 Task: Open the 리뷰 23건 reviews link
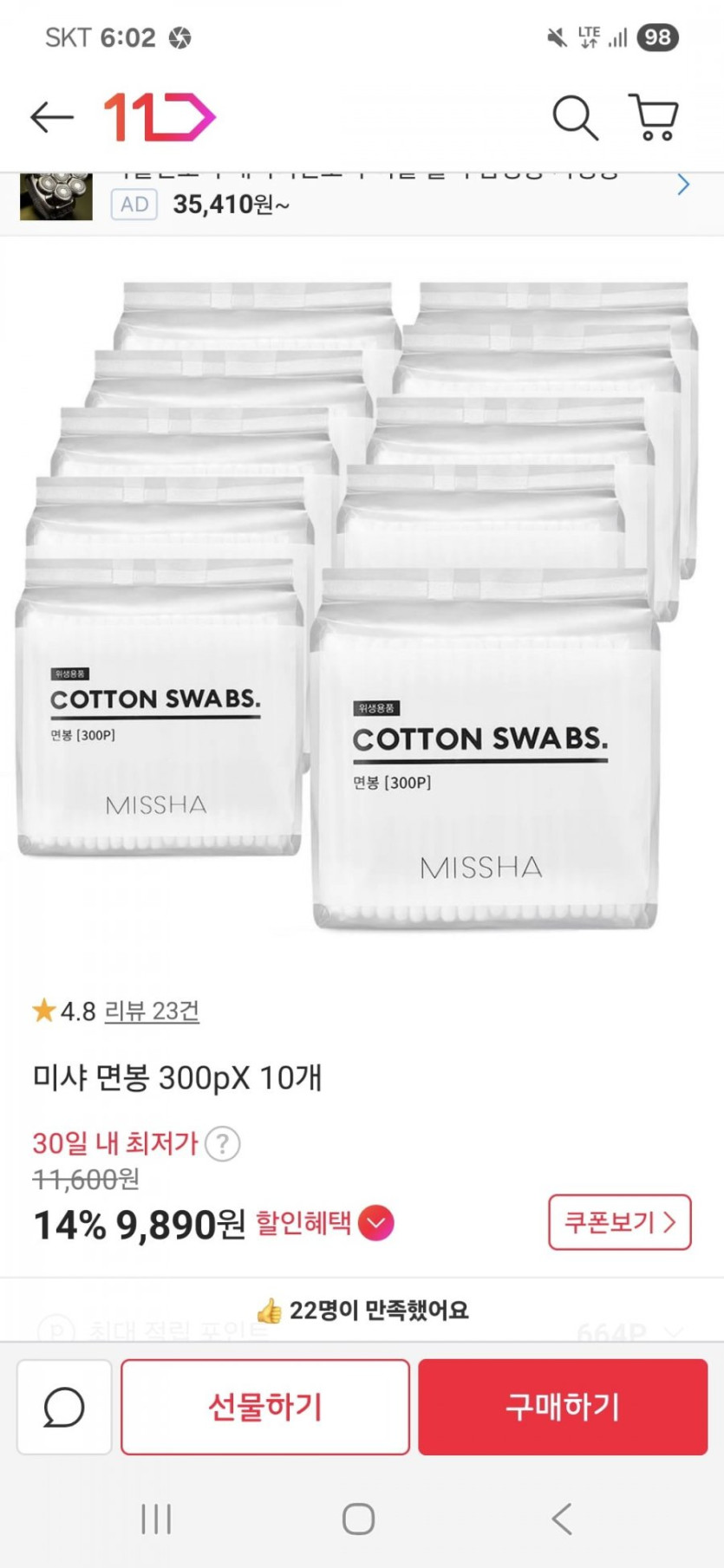pyautogui.click(x=152, y=1011)
